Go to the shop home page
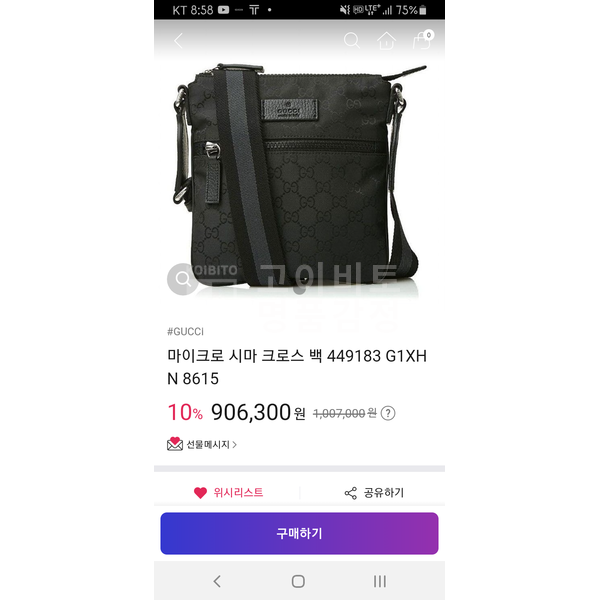This screenshot has width=600, height=600. coord(386,41)
